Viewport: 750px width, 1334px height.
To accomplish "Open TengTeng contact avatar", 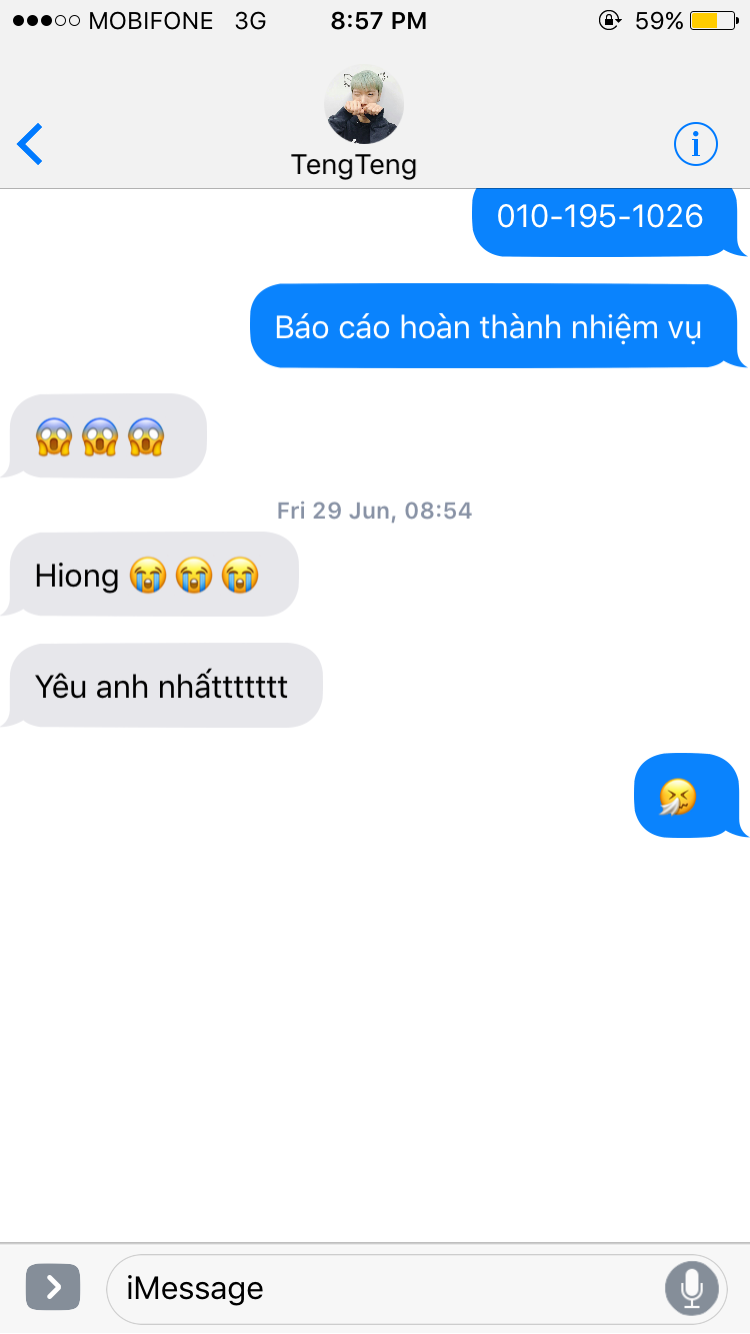I will (x=364, y=105).
